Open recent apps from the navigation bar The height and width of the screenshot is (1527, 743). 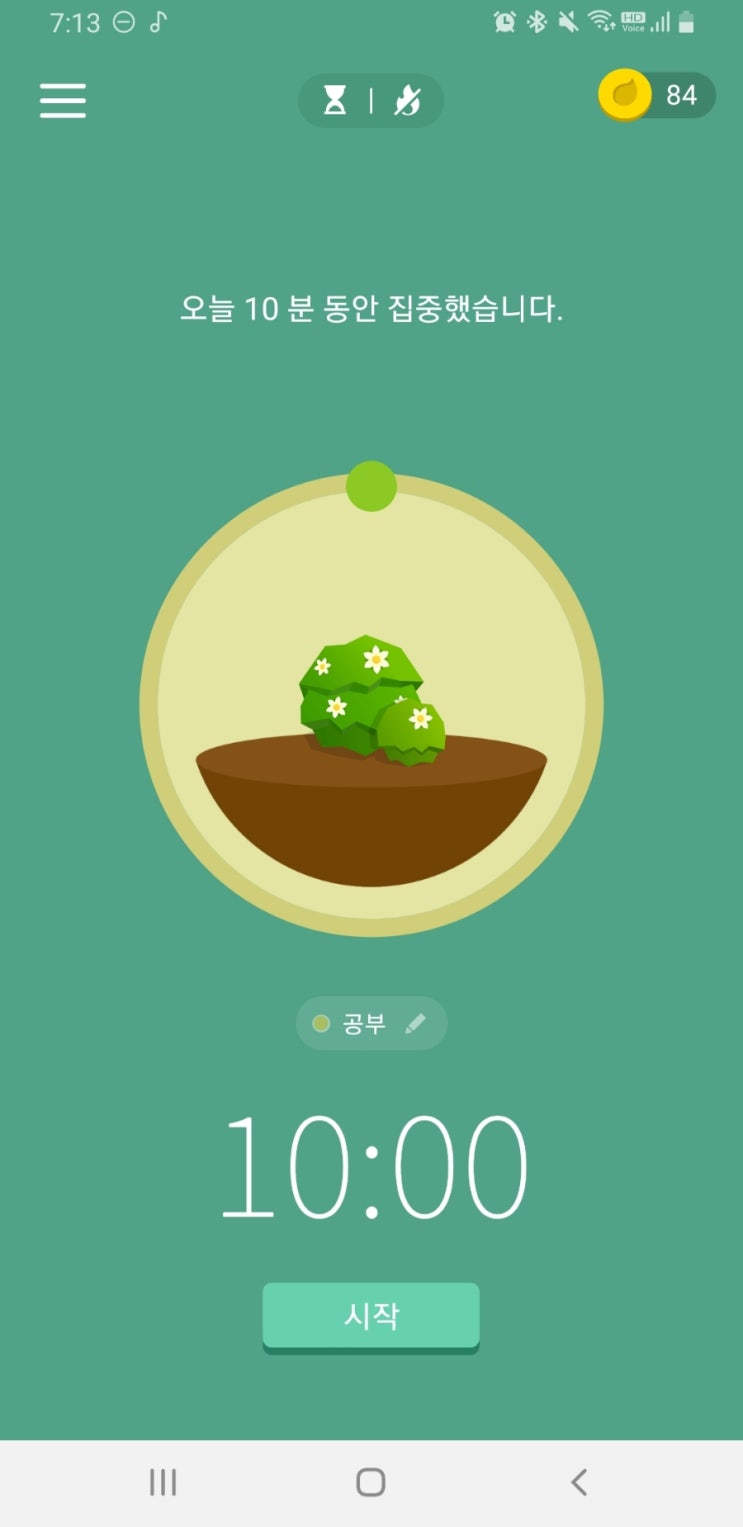[163, 1482]
